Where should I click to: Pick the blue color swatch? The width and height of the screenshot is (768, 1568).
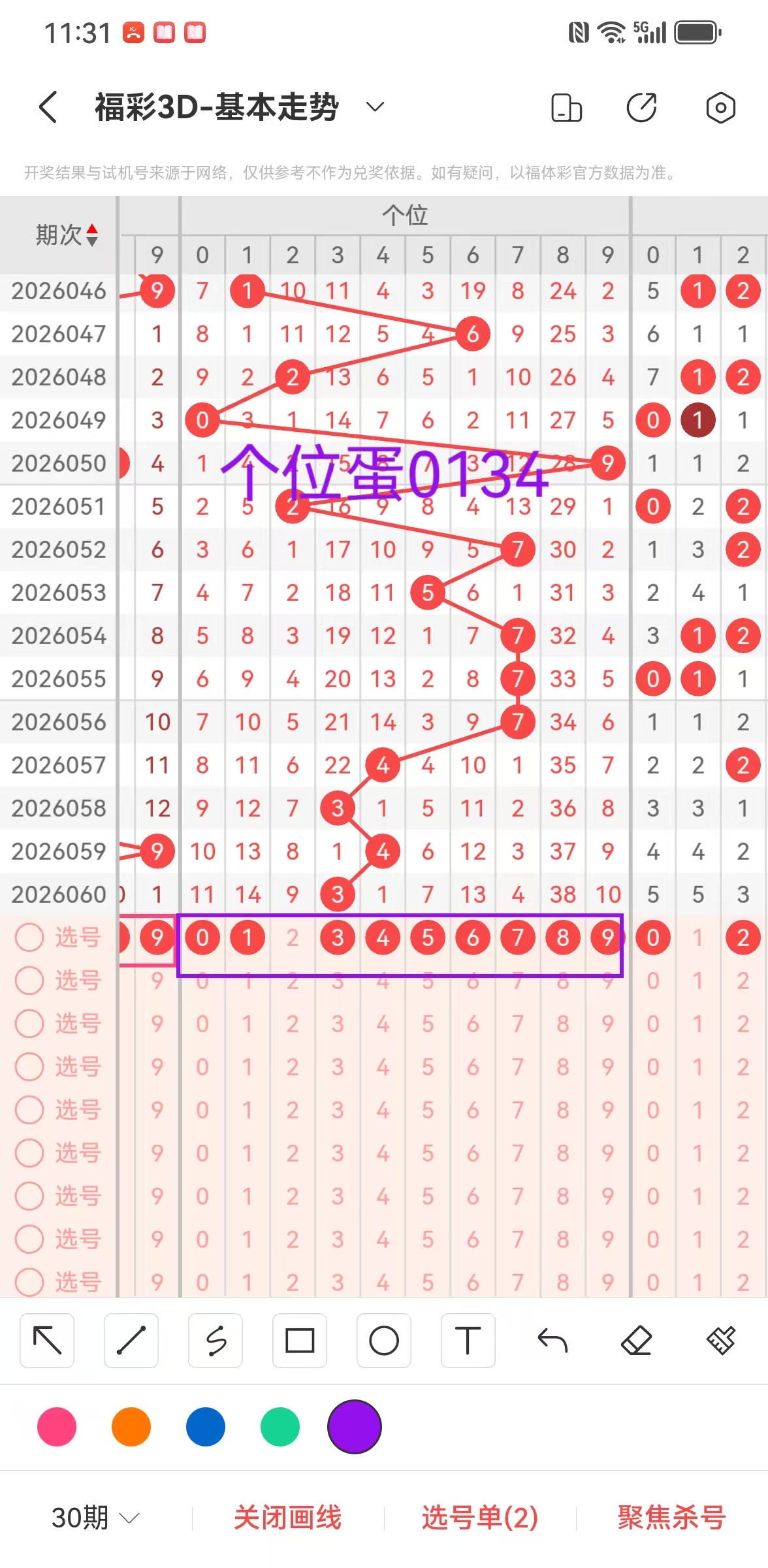pos(206,1427)
